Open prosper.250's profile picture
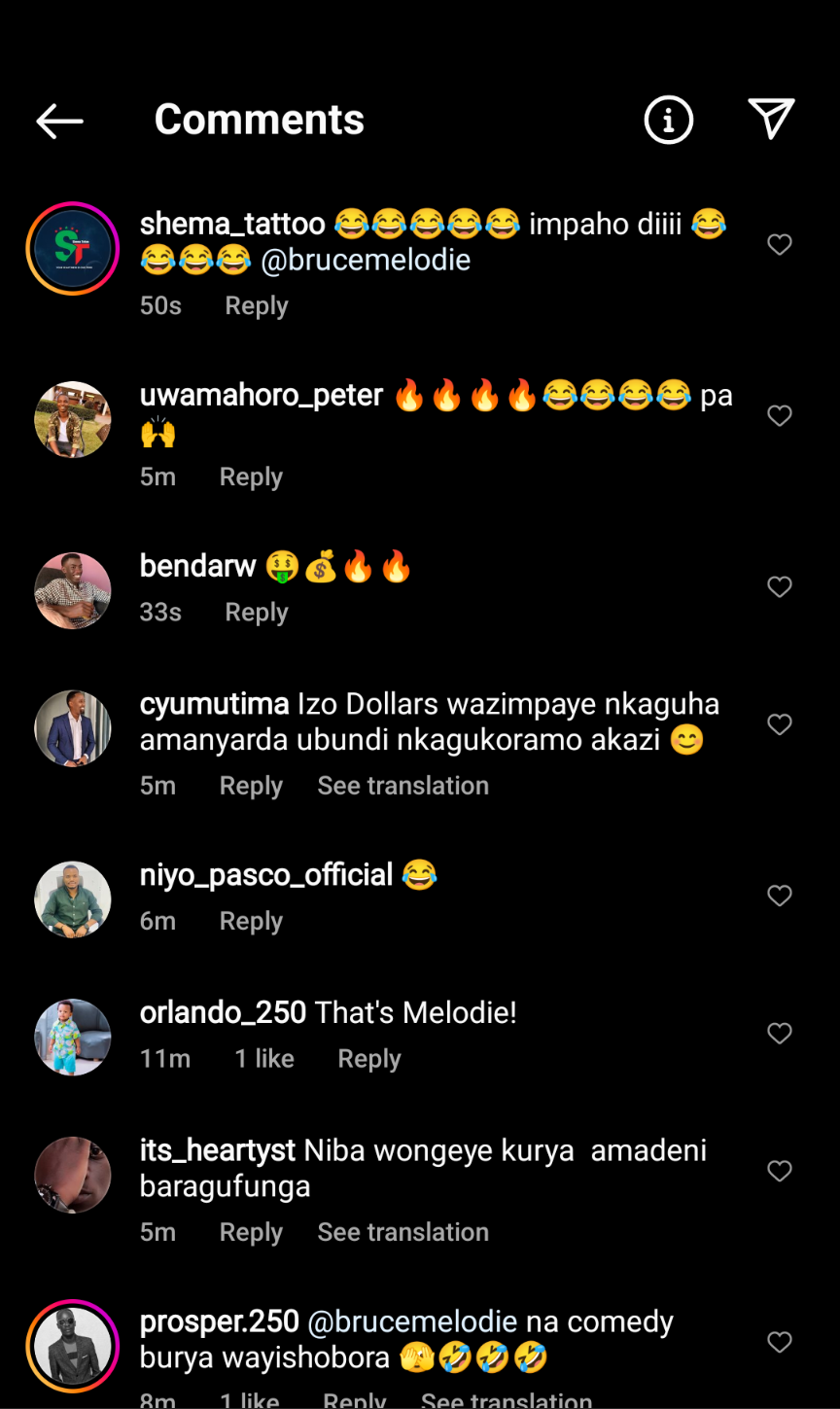 pos(73,1347)
